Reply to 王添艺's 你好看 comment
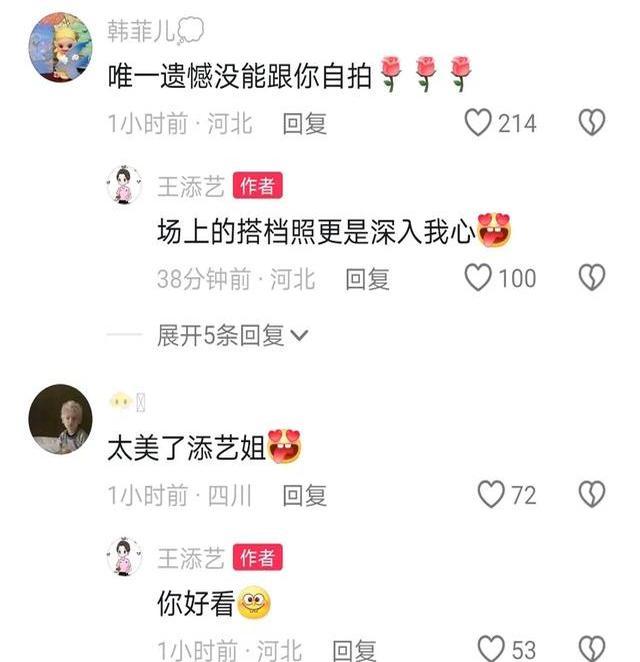 click(x=354, y=650)
